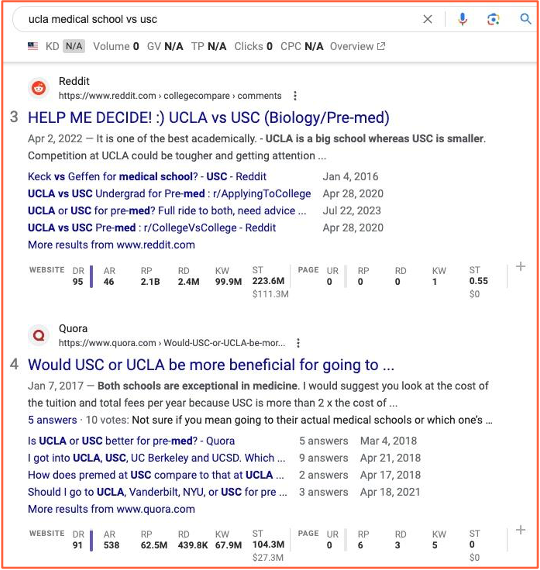This screenshot has height=570, width=540.
Task: Open the overflow menu for the Reddit result
Action: click(295, 96)
